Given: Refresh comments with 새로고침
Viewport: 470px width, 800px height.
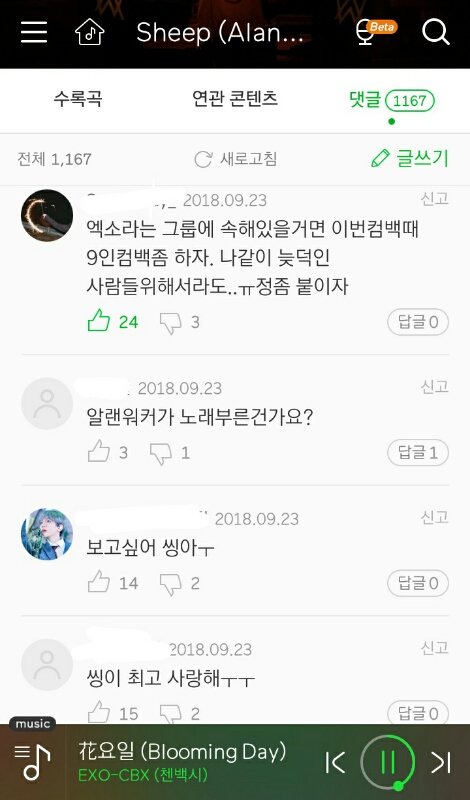Looking at the screenshot, I should click(x=236, y=159).
